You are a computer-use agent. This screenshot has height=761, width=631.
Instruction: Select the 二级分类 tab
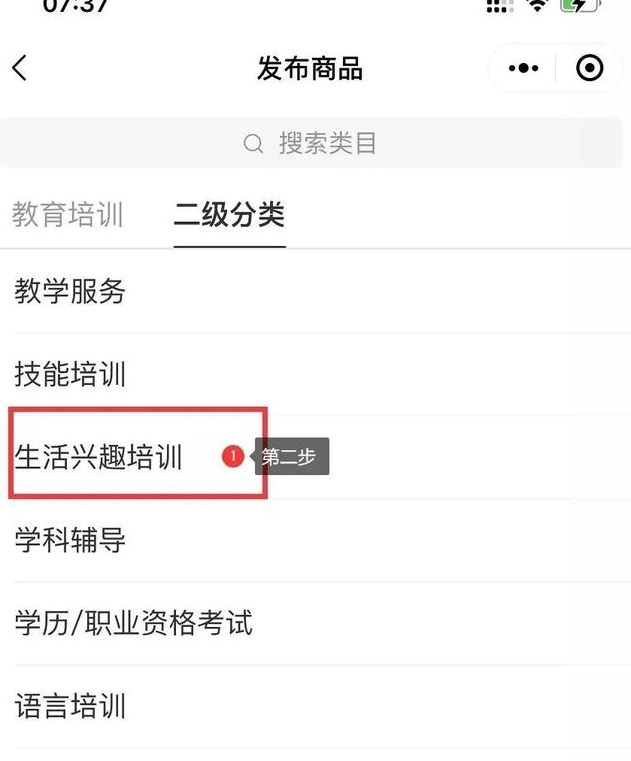point(229,214)
